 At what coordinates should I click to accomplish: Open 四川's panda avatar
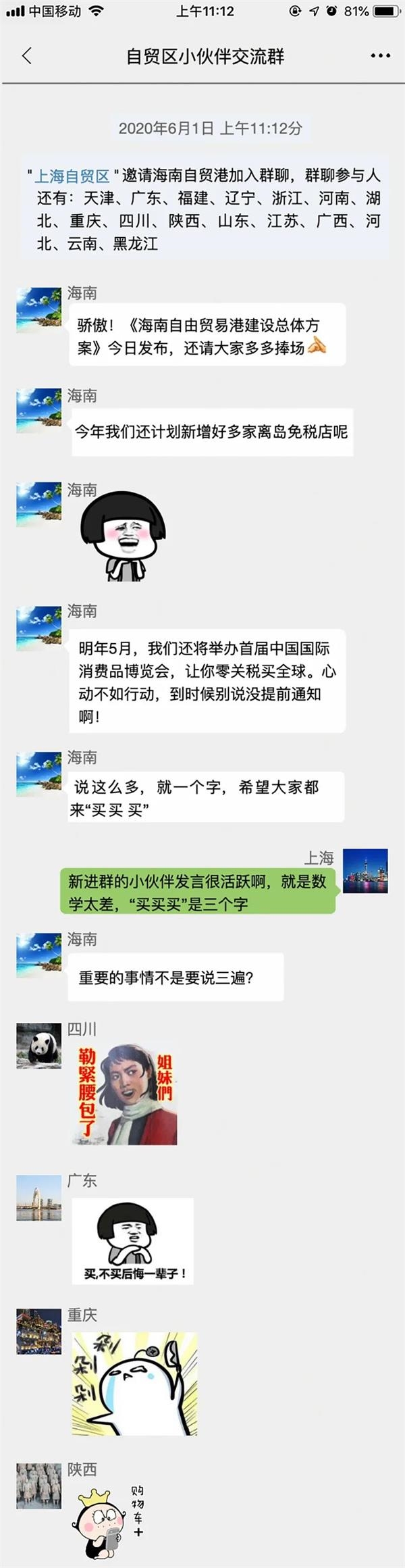38,1046
